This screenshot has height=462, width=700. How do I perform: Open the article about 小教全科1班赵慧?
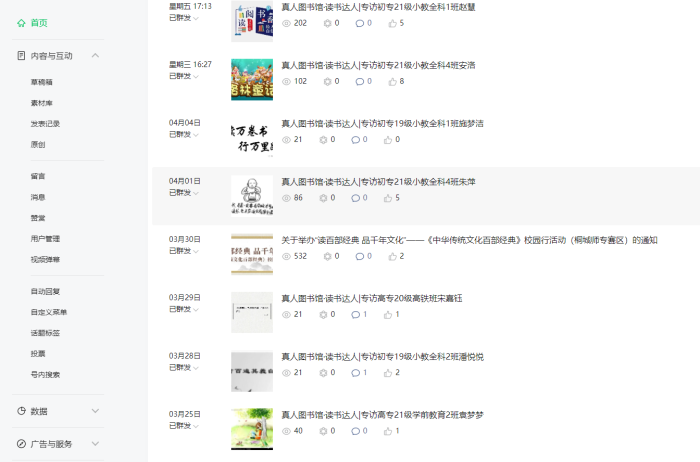(378, 6)
